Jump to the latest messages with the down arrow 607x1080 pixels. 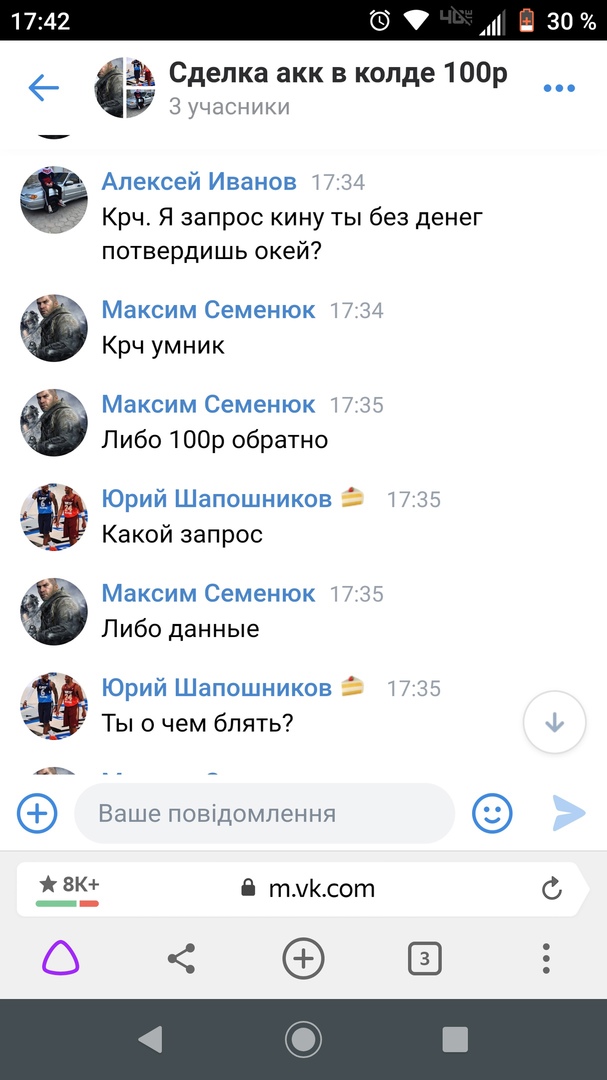coord(554,723)
